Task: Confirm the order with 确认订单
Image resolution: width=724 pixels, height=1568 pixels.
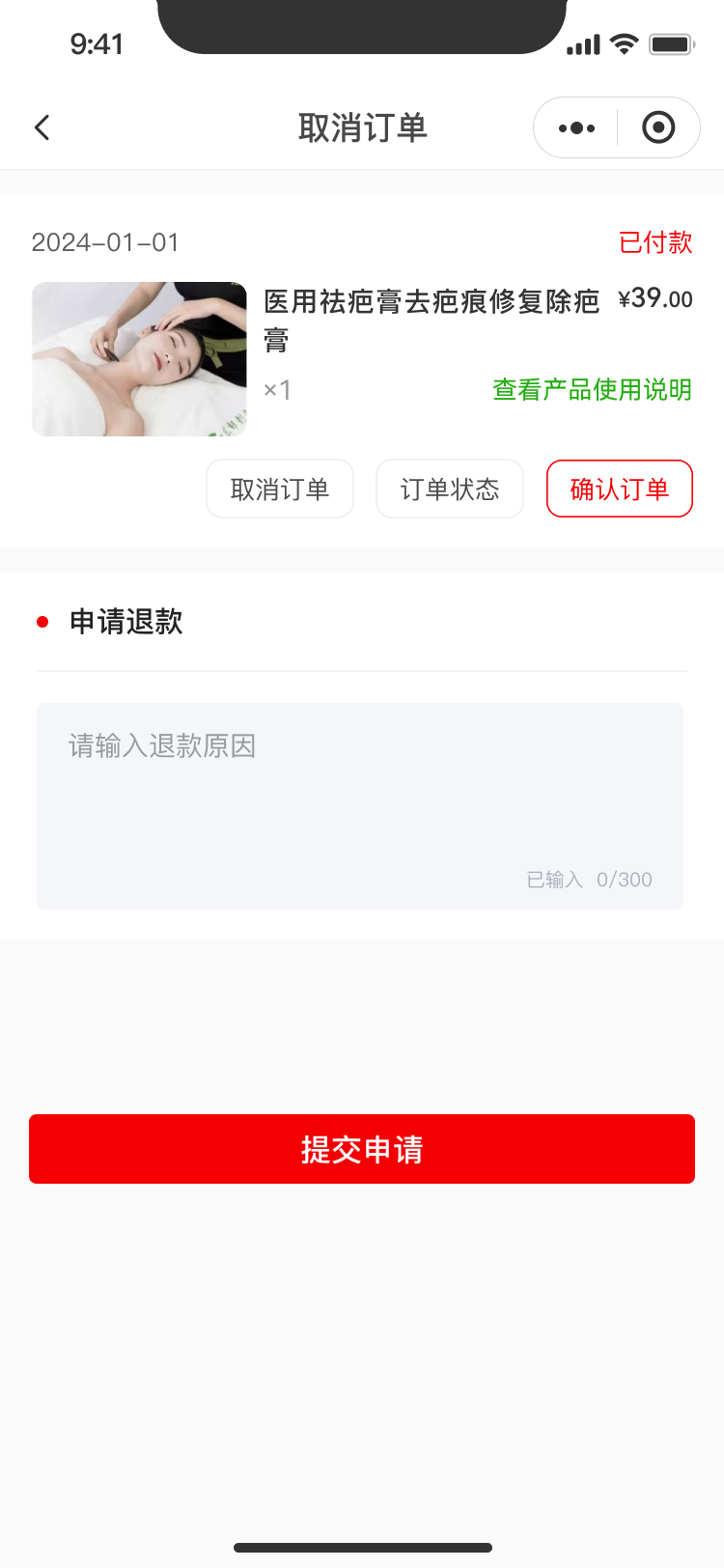Action: click(x=620, y=490)
